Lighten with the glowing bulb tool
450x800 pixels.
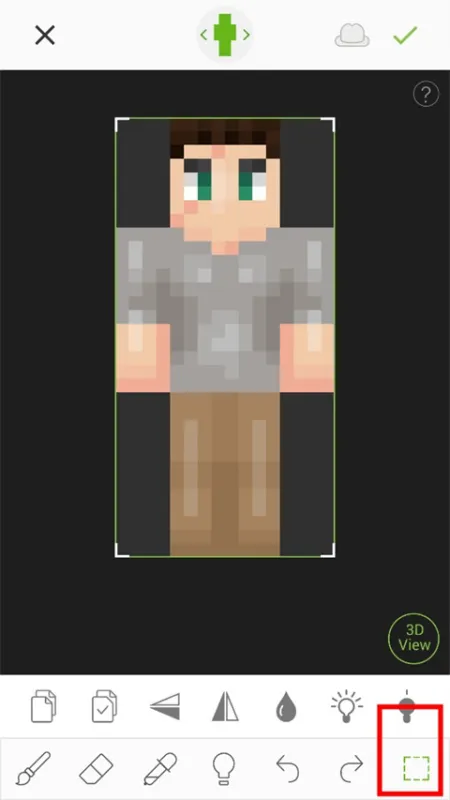pos(346,706)
